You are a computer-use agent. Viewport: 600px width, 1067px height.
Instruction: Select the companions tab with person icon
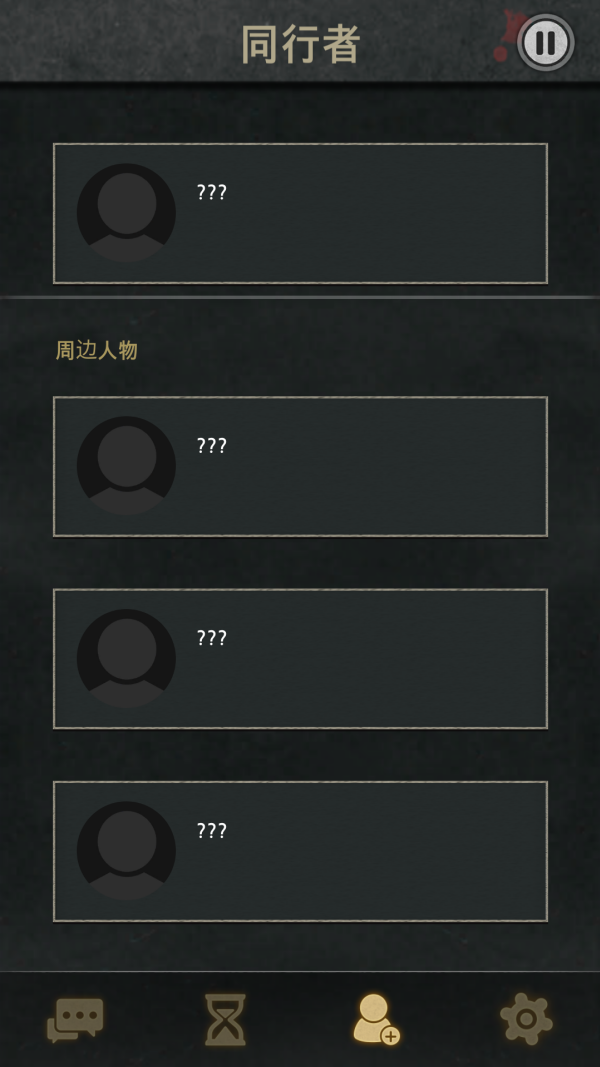click(x=375, y=1019)
